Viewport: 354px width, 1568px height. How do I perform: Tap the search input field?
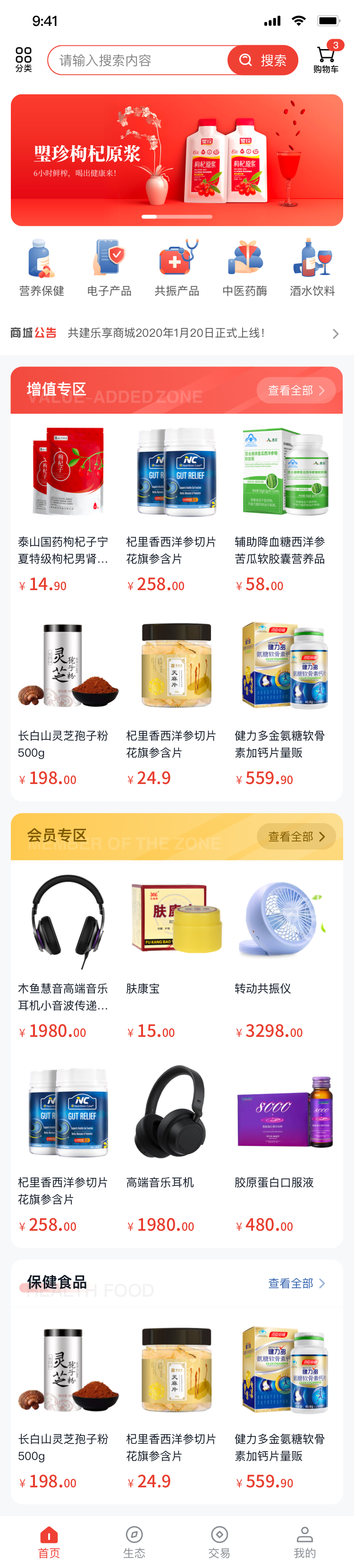[x=137, y=60]
